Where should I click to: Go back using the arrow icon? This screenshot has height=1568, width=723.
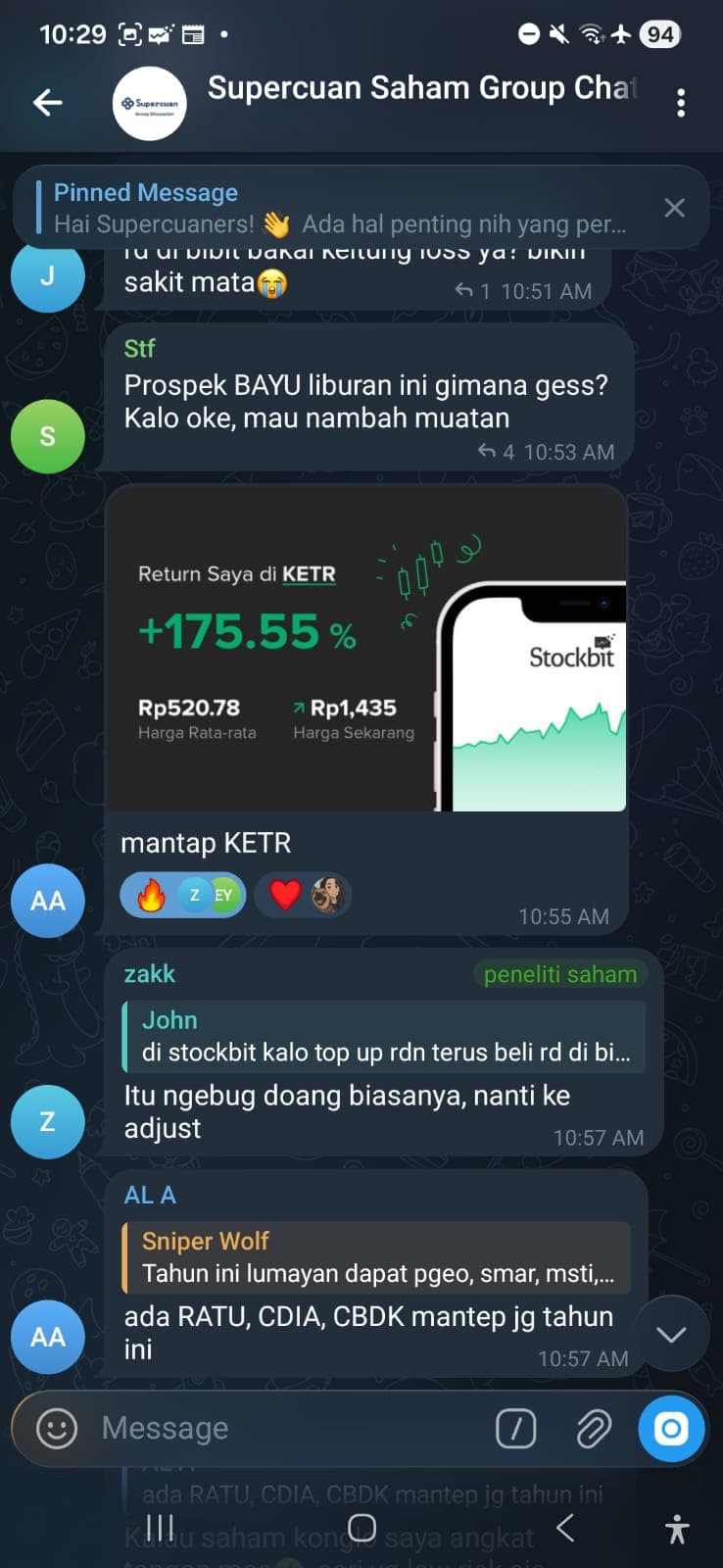(x=46, y=102)
